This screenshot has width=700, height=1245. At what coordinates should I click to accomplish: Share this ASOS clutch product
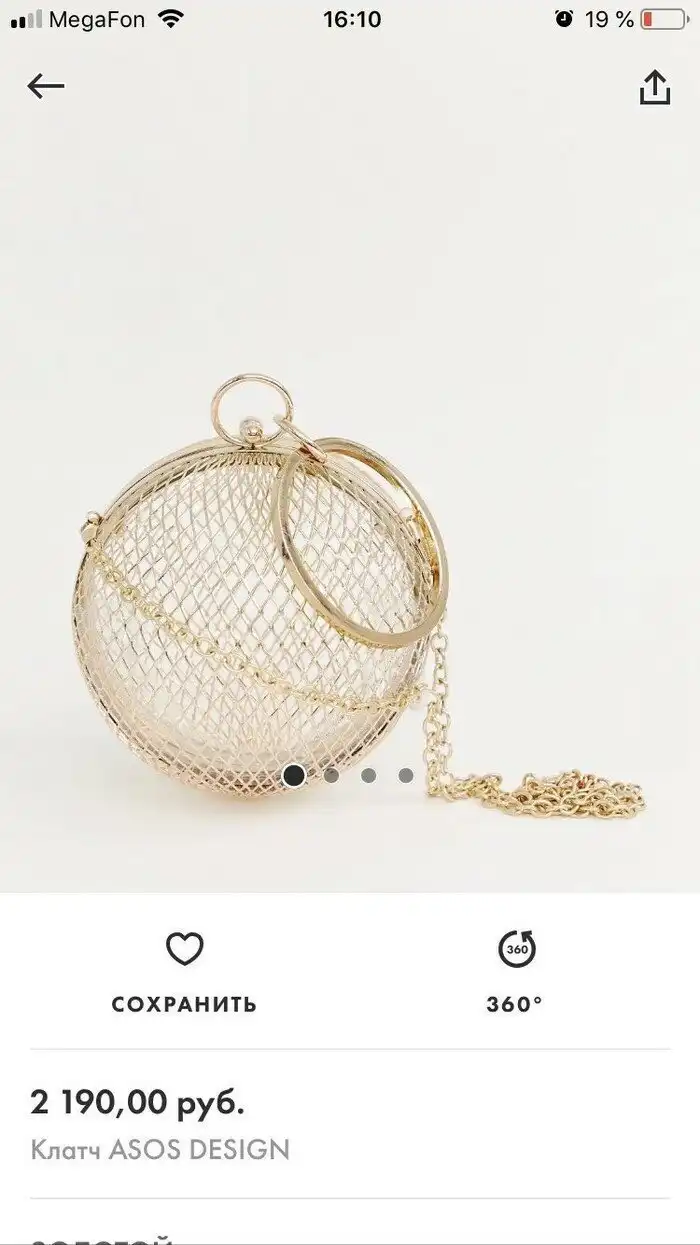pos(654,87)
